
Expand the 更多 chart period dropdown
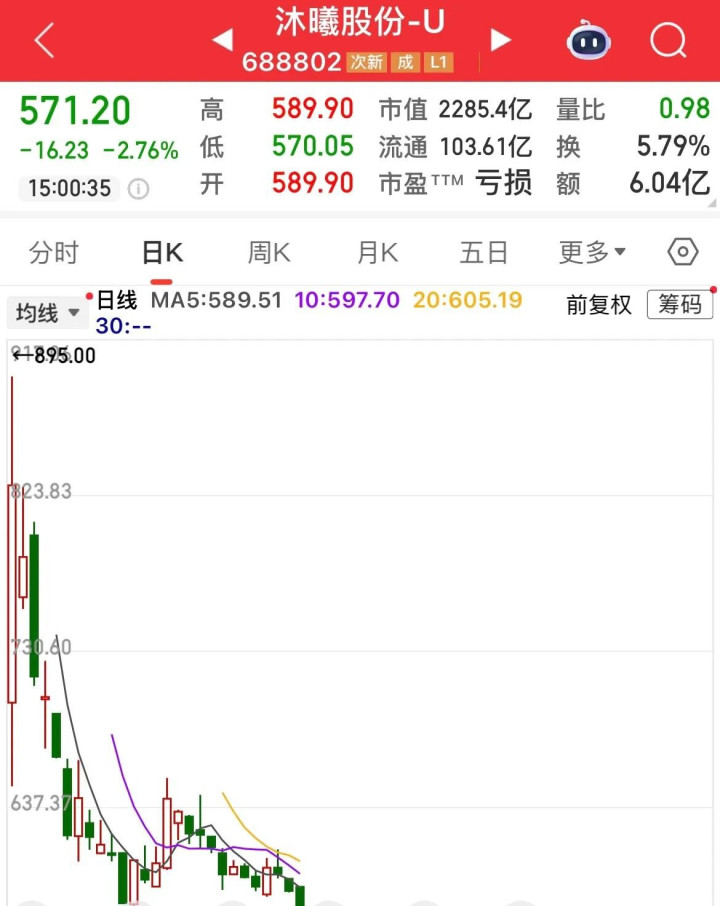[592, 253]
